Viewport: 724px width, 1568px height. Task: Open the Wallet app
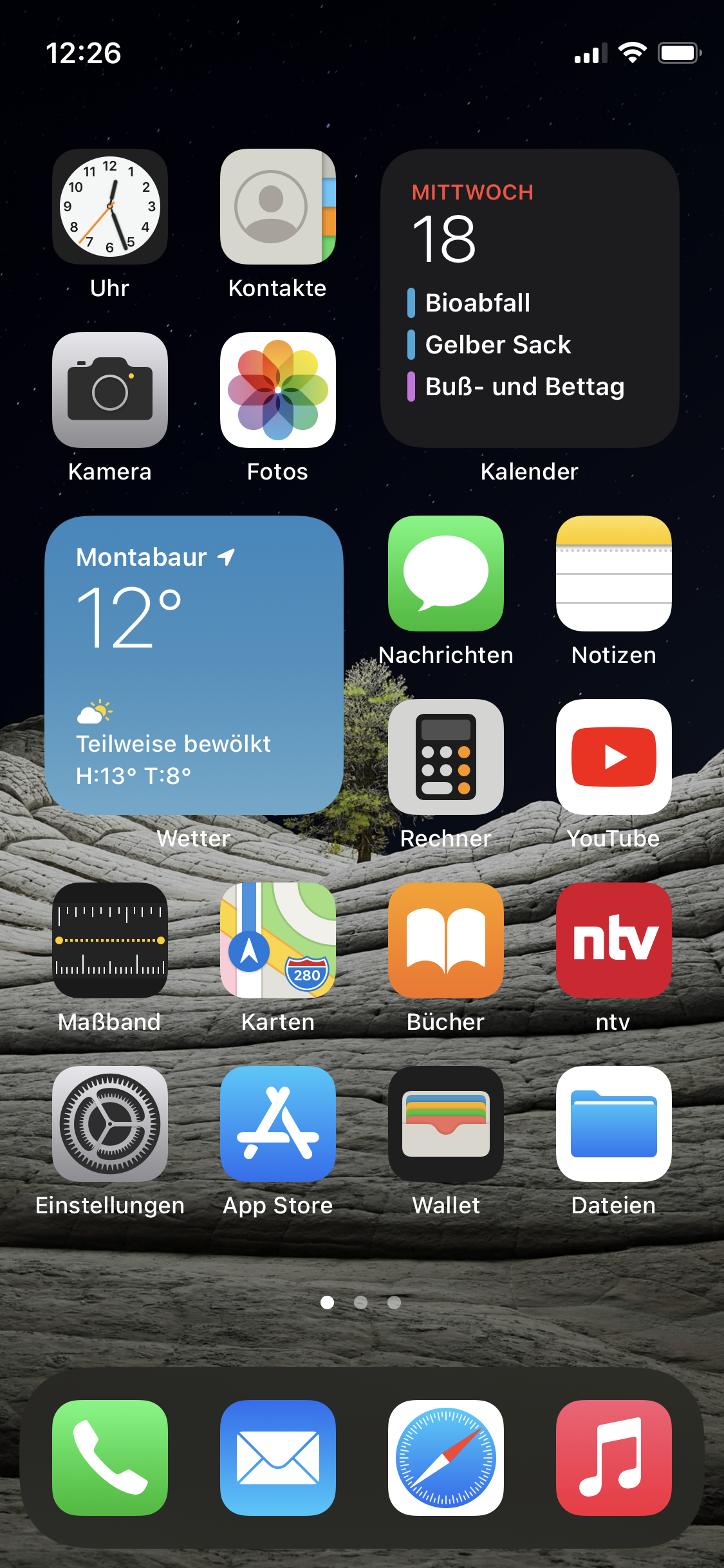446,1124
